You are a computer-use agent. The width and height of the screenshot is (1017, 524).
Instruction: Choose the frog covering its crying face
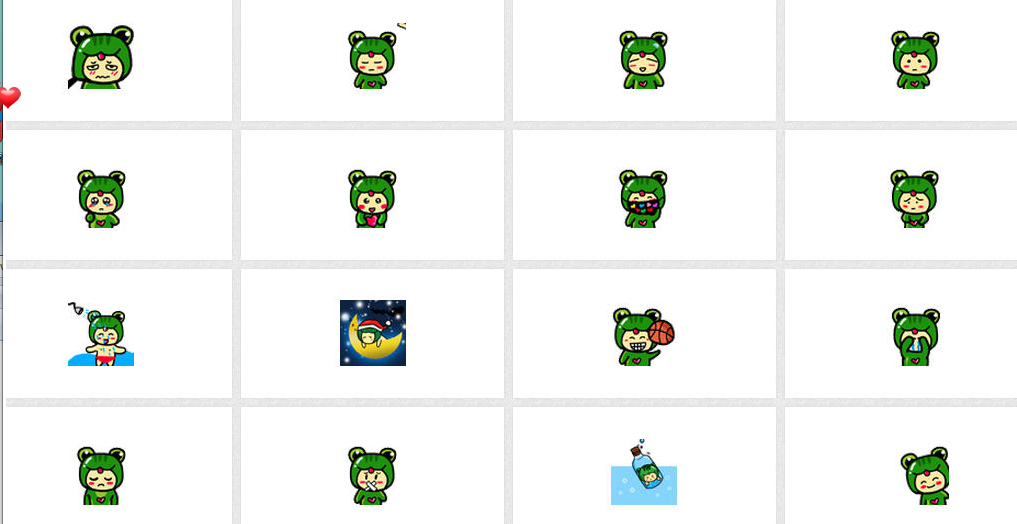point(915,335)
